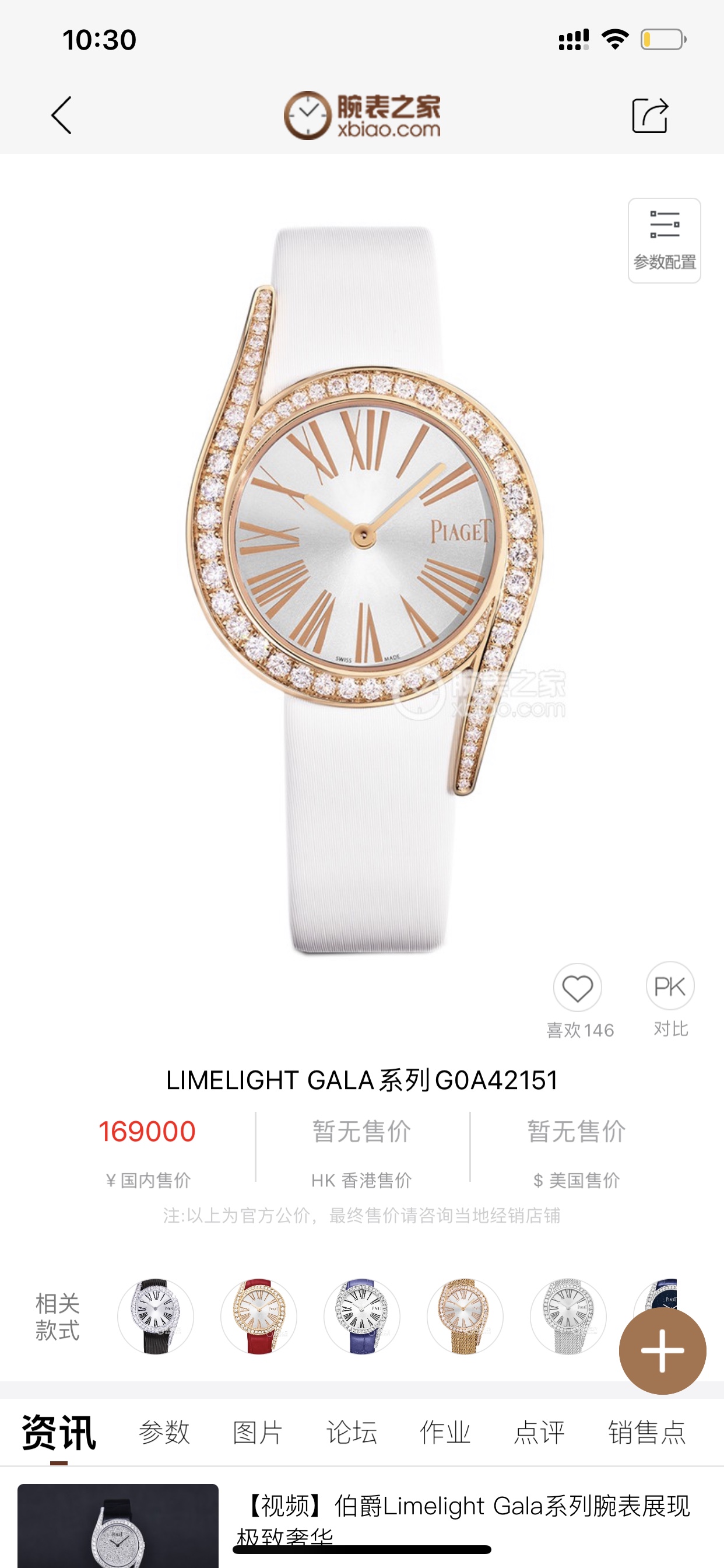Open related style with gold bracelet
The height and width of the screenshot is (1568, 724).
(465, 1316)
